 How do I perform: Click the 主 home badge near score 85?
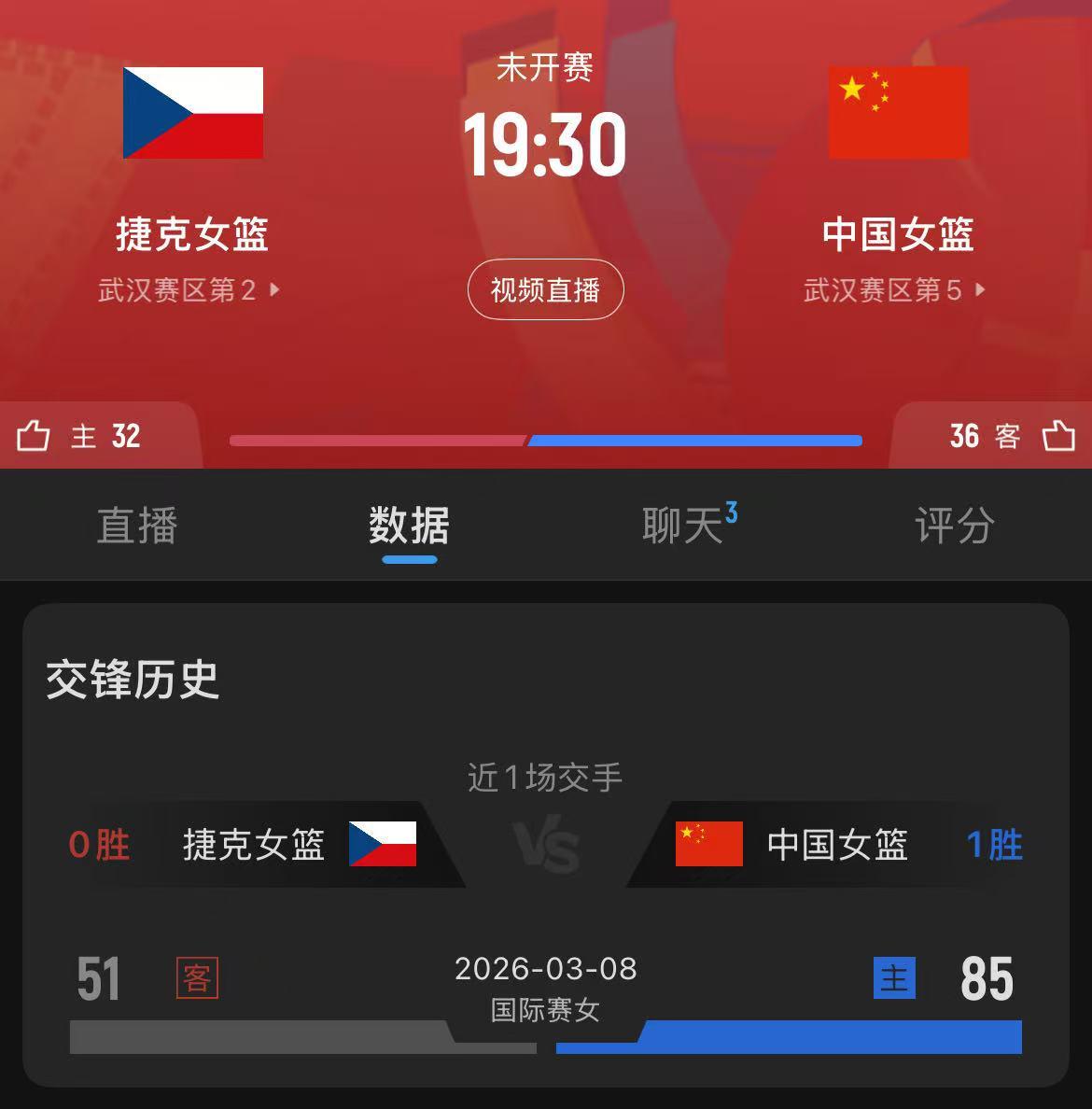(x=894, y=977)
